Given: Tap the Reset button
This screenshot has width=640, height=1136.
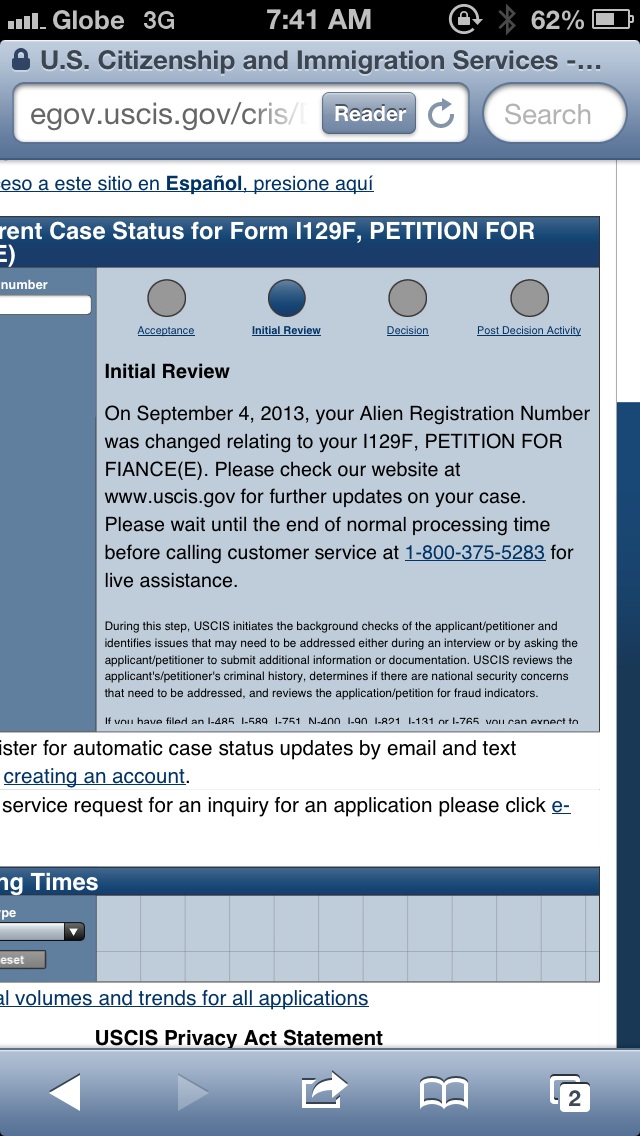Looking at the screenshot, I should [x=22, y=960].
